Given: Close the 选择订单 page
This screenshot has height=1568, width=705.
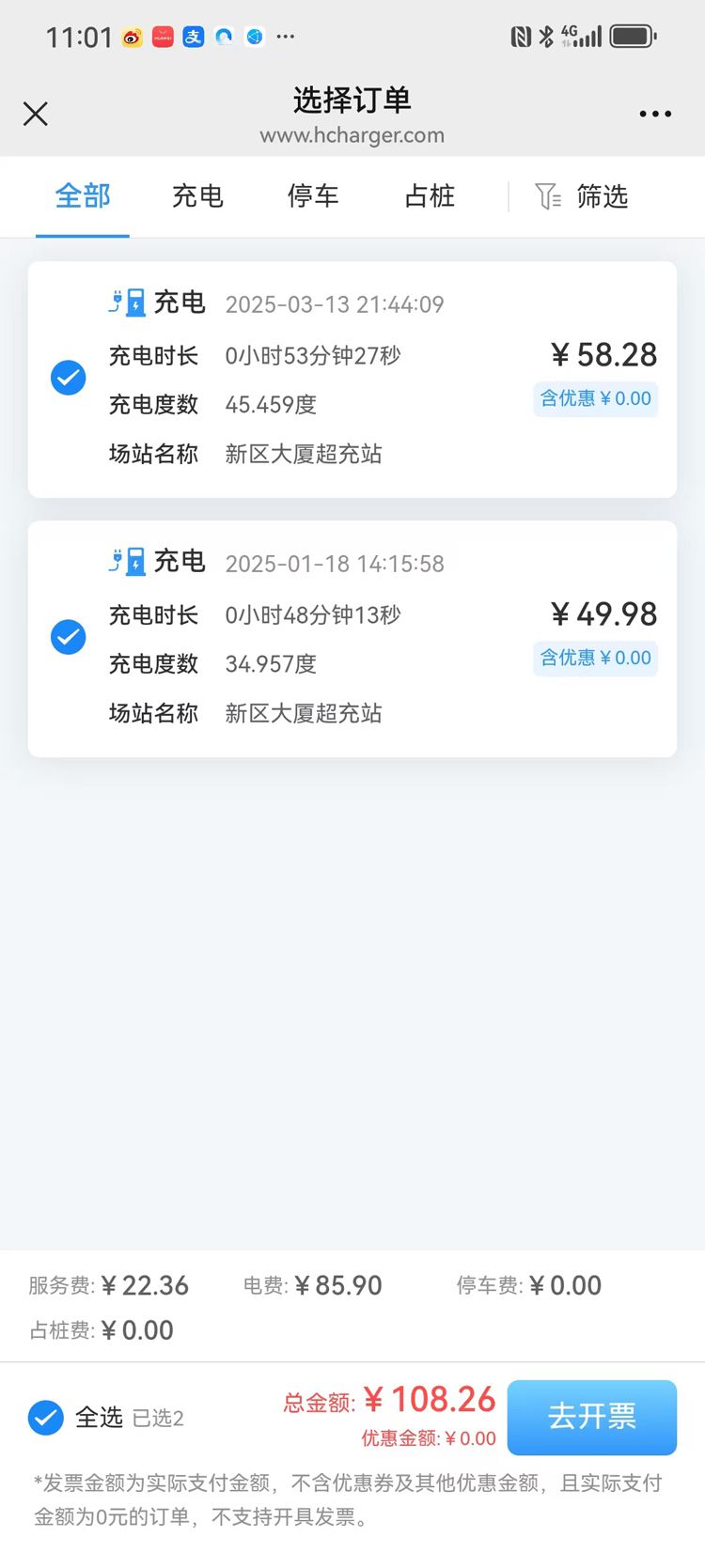Looking at the screenshot, I should pos(36,115).
